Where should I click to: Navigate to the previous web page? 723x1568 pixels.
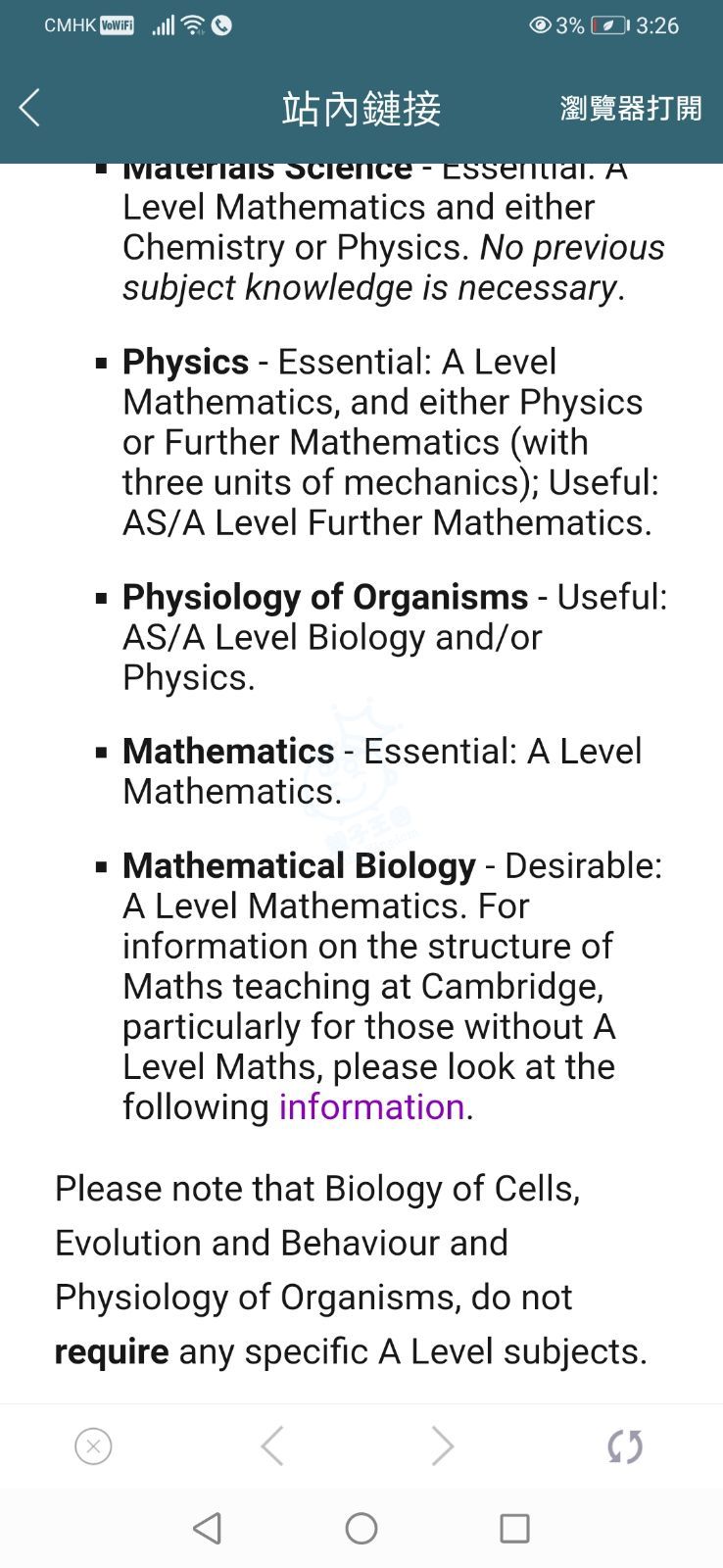click(272, 1445)
